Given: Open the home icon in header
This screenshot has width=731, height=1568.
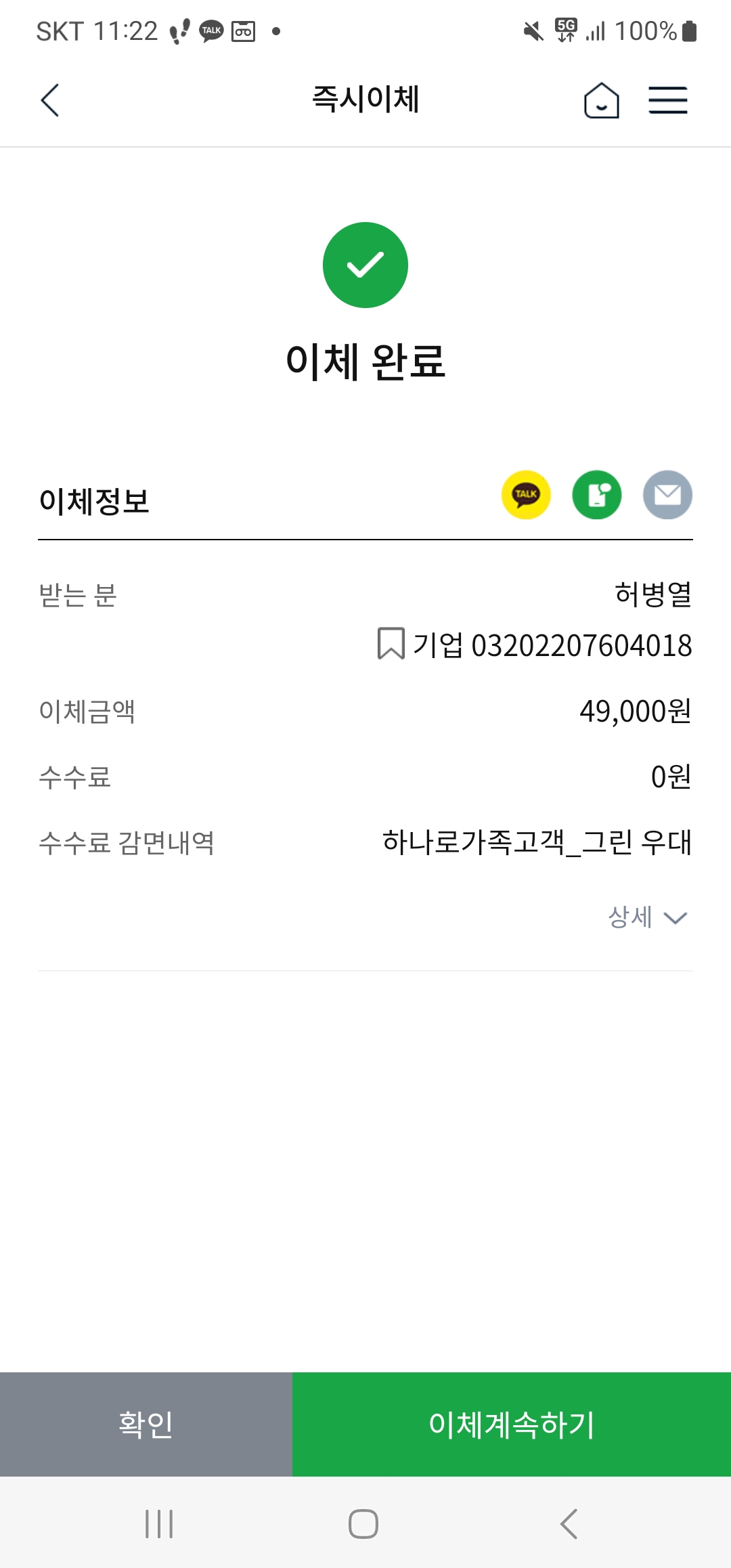Looking at the screenshot, I should [601, 100].
